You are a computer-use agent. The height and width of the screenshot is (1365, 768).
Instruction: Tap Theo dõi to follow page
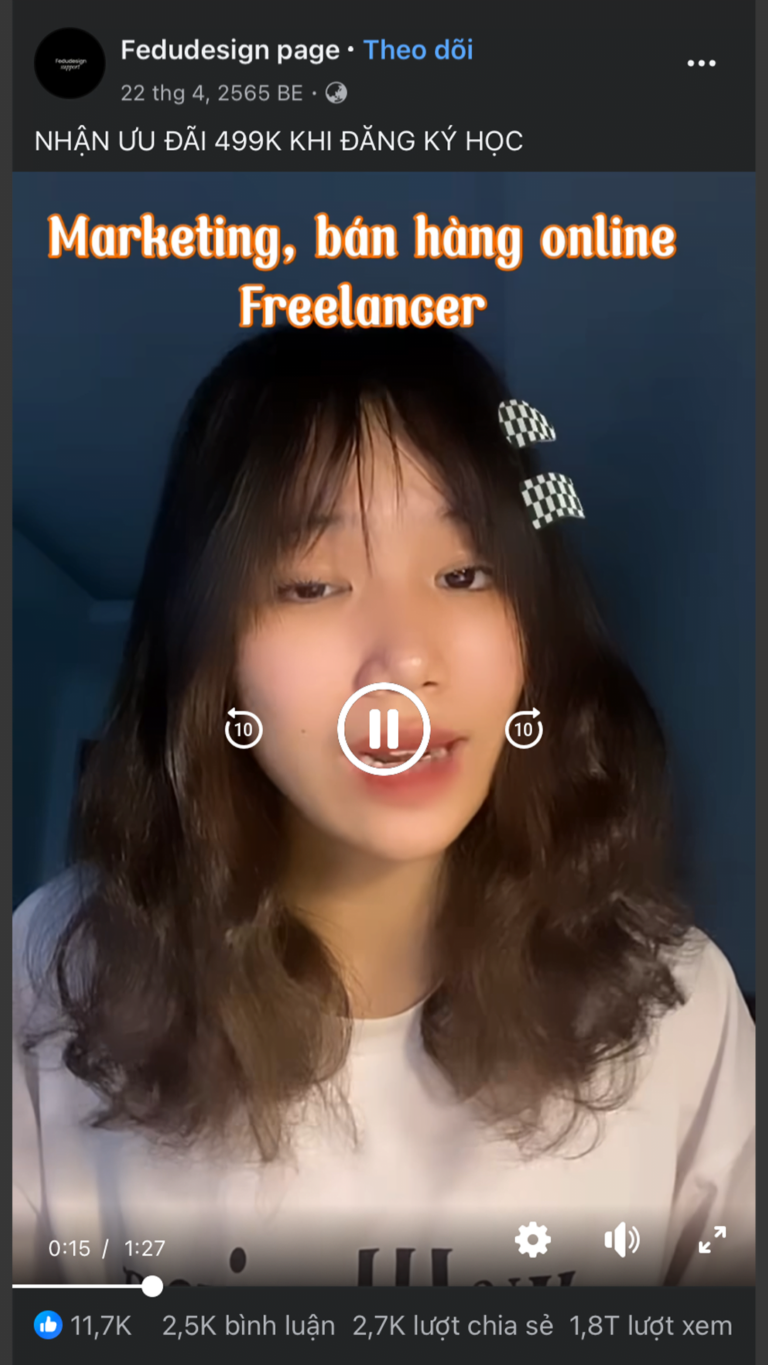click(x=418, y=50)
